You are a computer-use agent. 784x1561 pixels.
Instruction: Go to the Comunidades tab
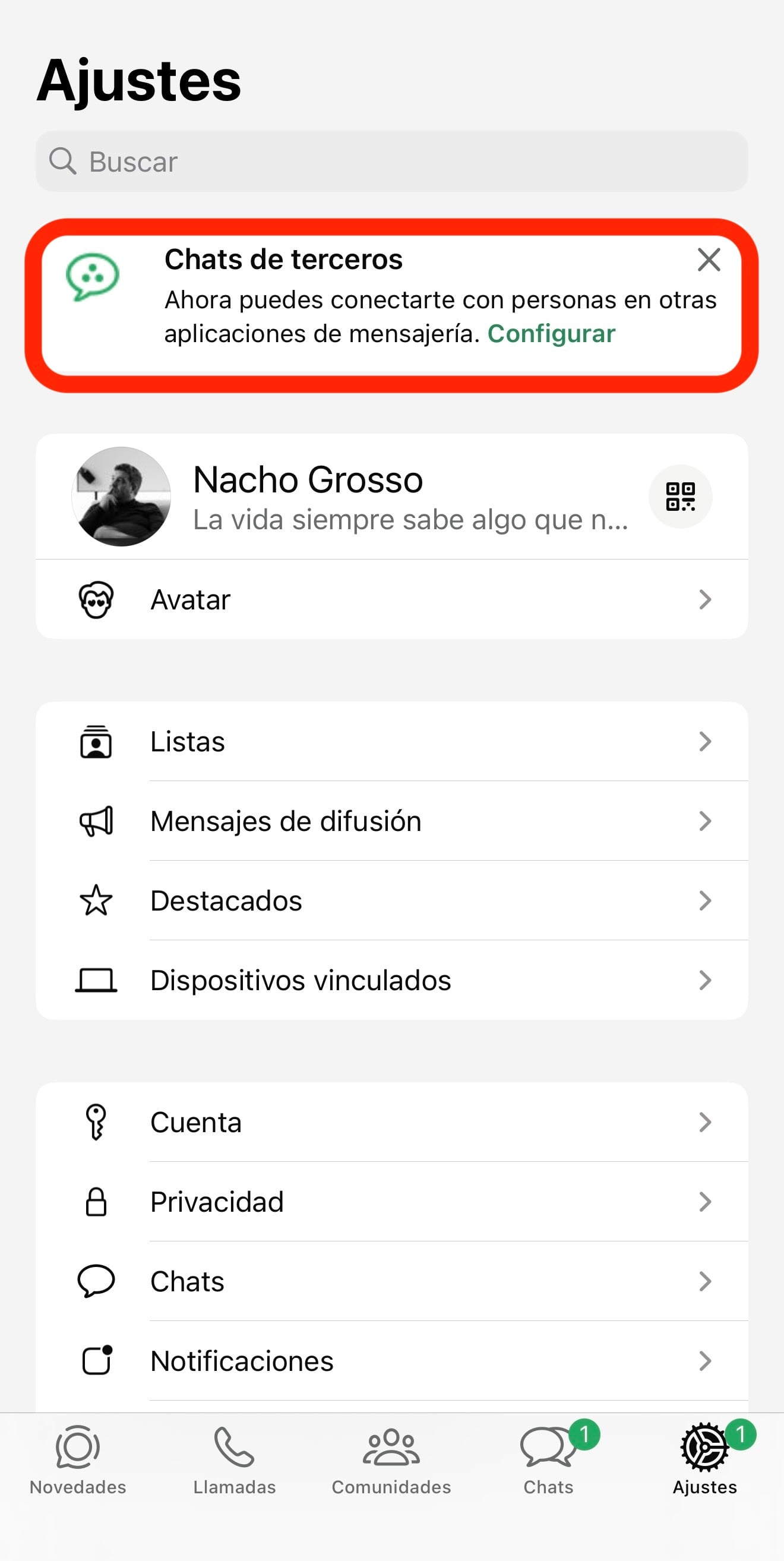point(391,1461)
